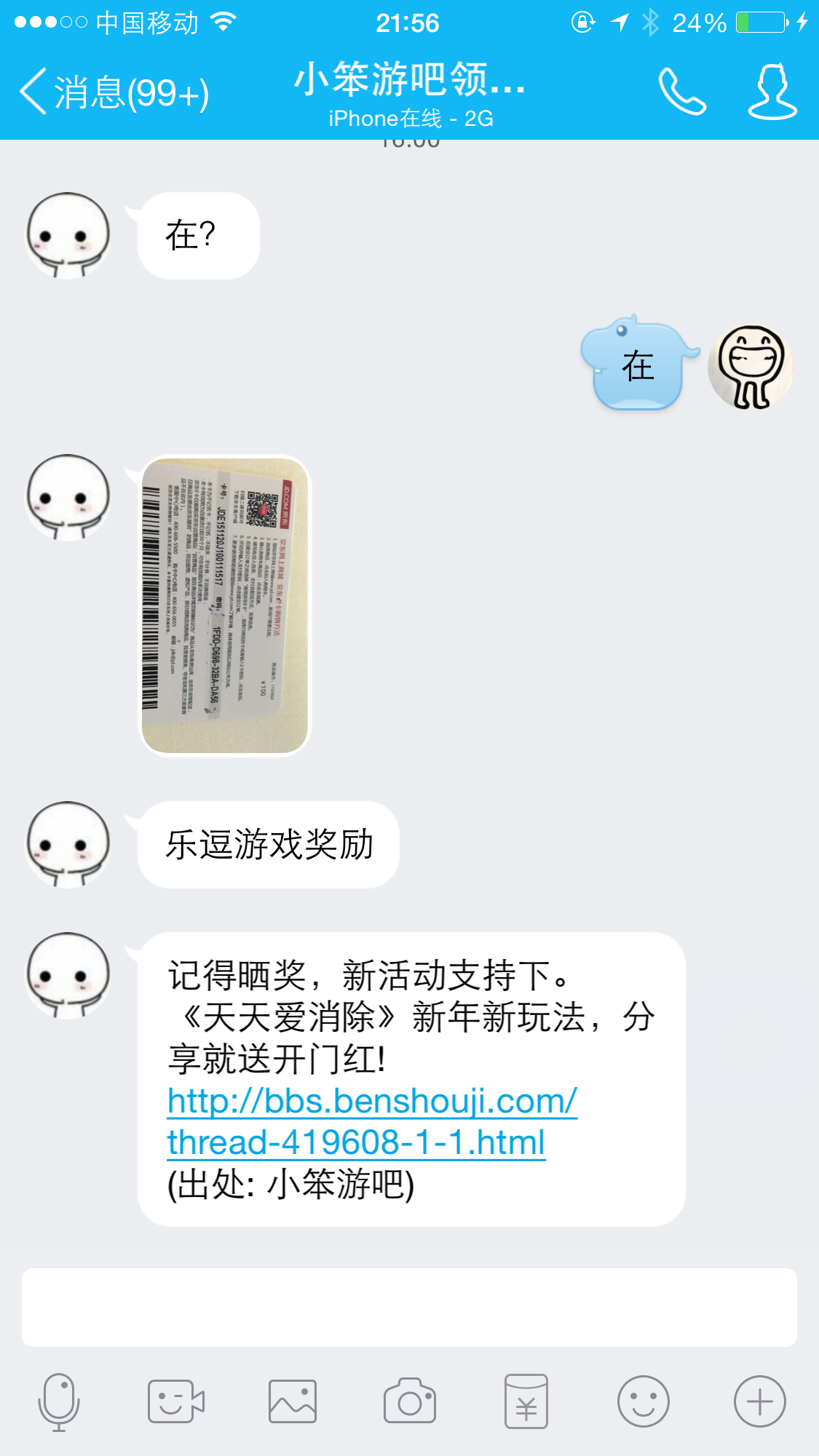Switch to voice message input
This screenshot has width=819, height=1456.
(59, 1401)
